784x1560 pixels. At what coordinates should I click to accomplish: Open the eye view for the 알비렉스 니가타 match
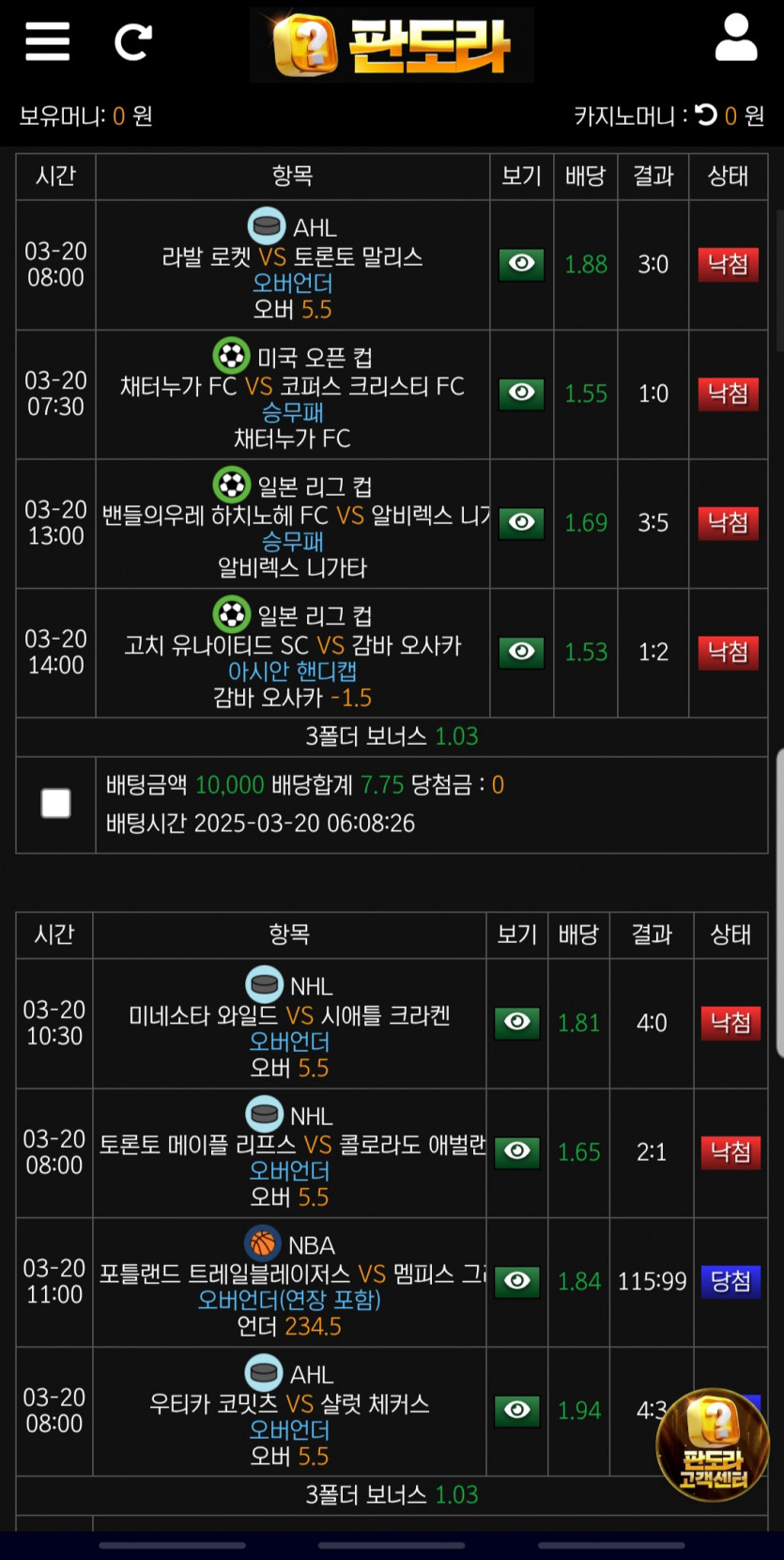[521, 522]
